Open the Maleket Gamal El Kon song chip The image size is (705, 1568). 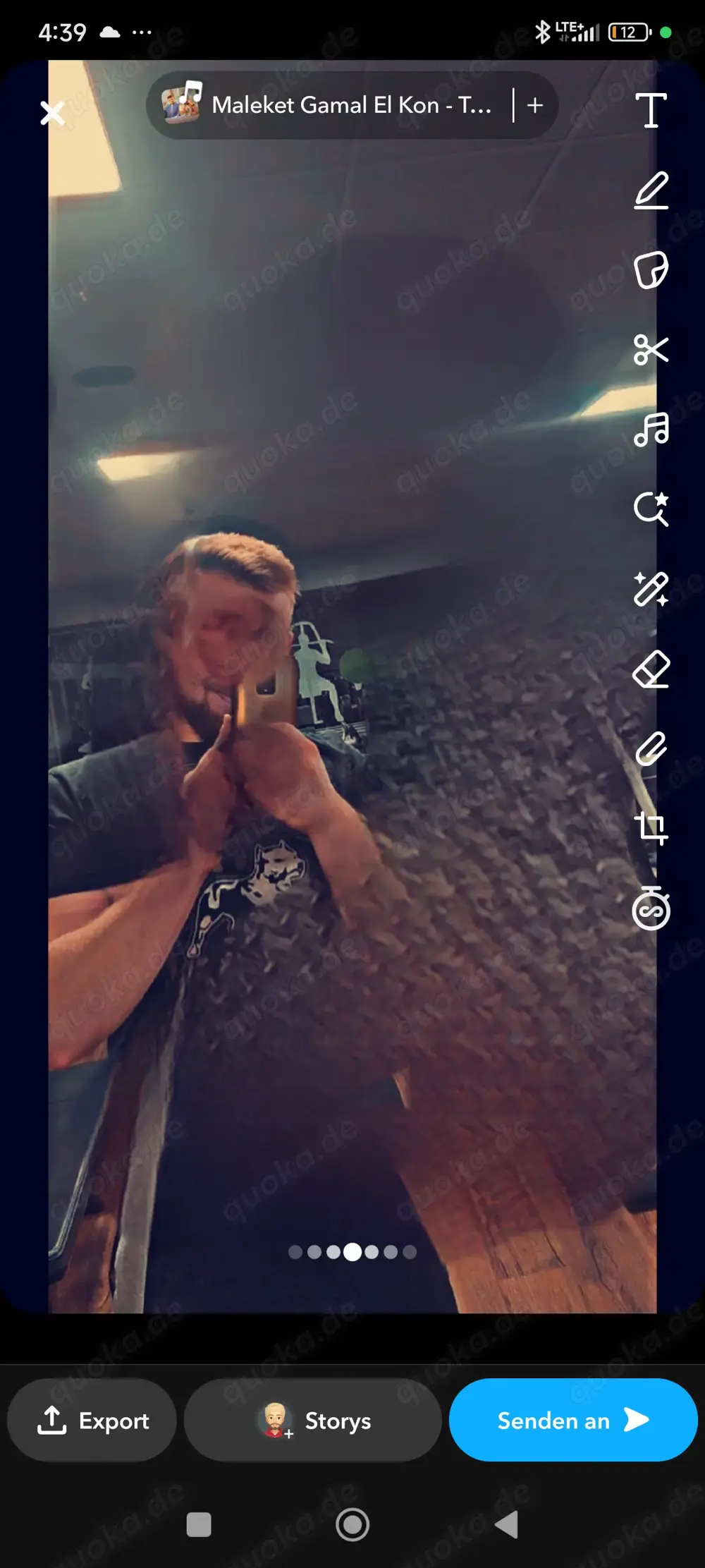coord(328,106)
